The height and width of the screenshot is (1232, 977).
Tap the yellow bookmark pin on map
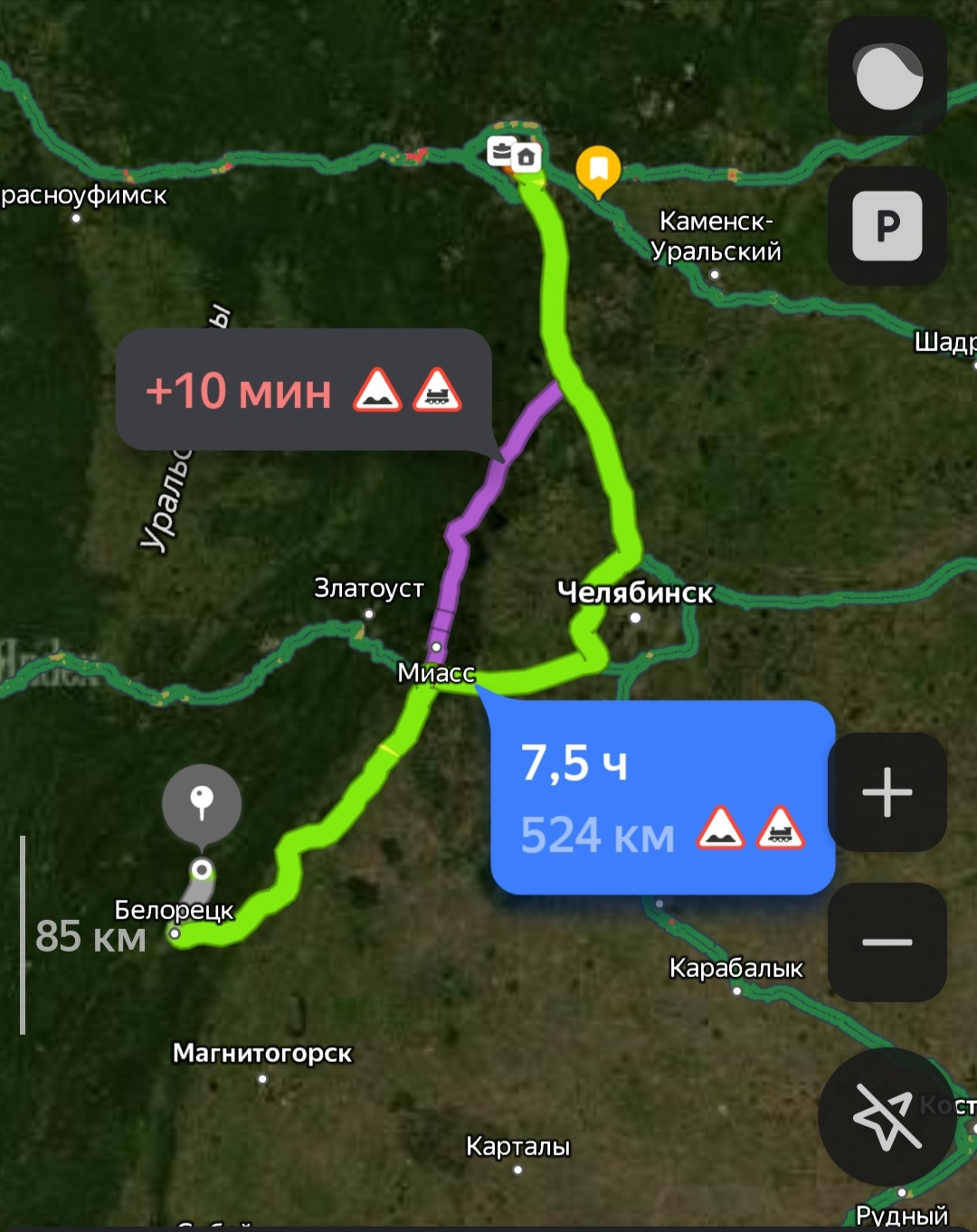tap(598, 169)
